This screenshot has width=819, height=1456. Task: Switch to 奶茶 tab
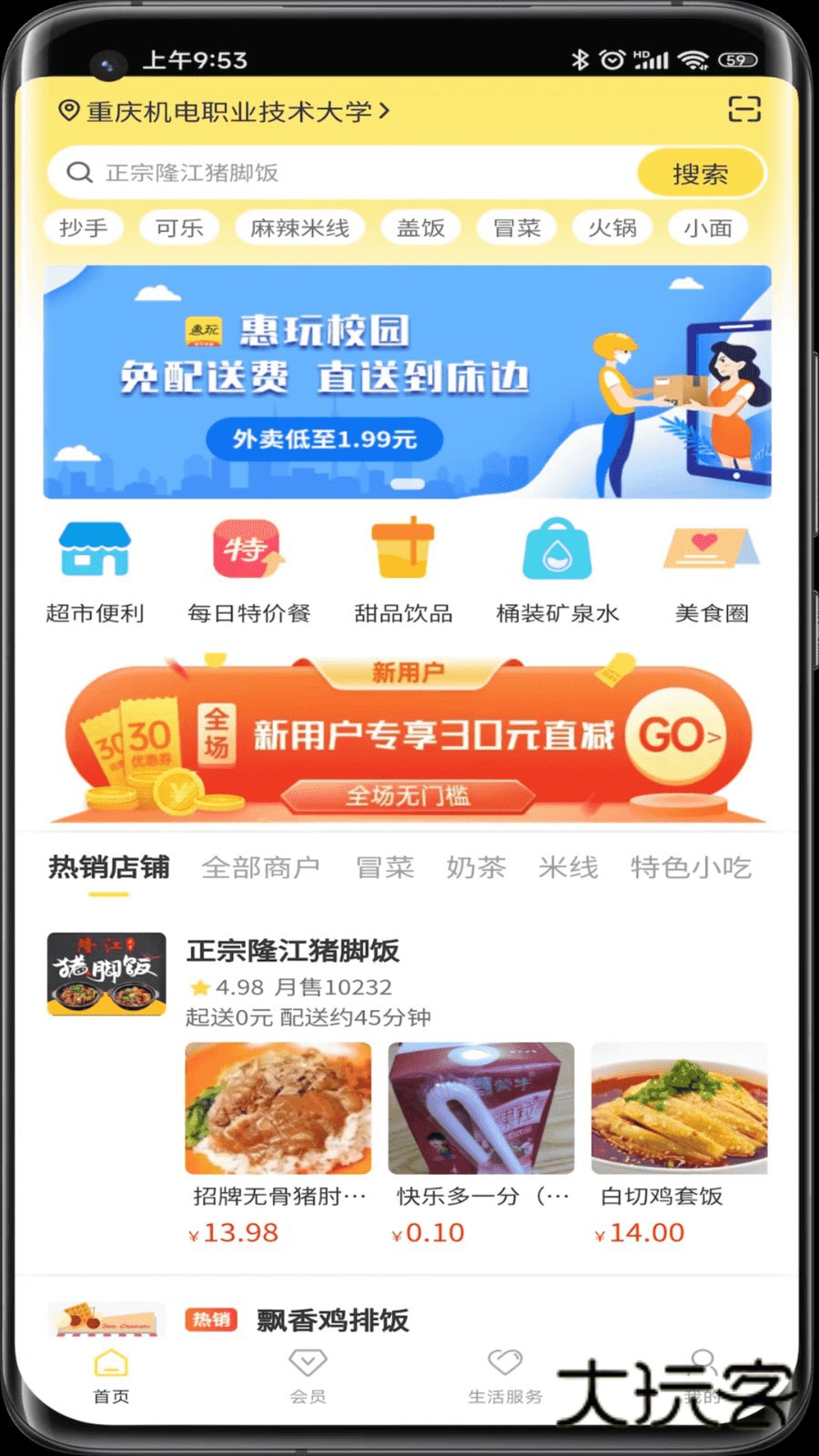(x=476, y=867)
